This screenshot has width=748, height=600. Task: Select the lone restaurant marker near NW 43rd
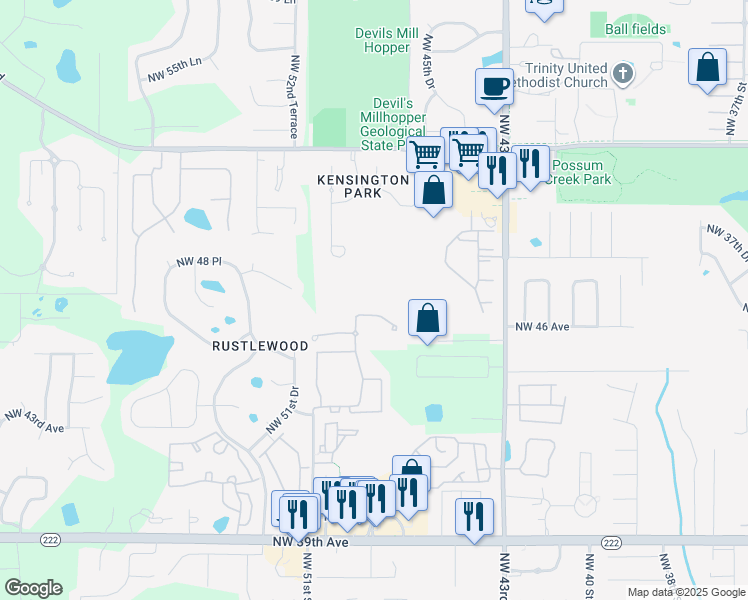pos(473,517)
